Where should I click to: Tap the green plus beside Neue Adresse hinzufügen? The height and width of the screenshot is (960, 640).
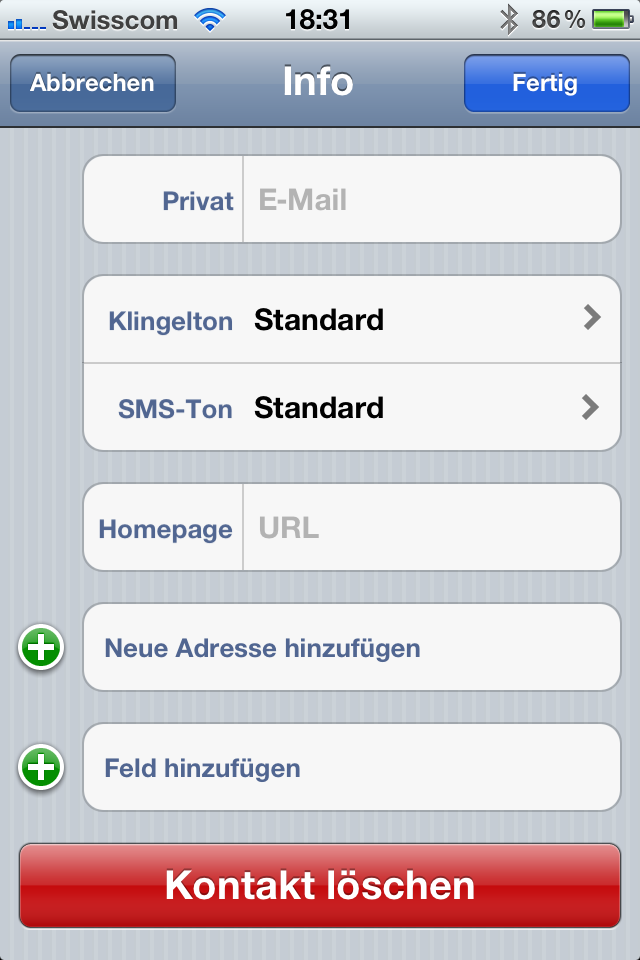click(x=41, y=648)
